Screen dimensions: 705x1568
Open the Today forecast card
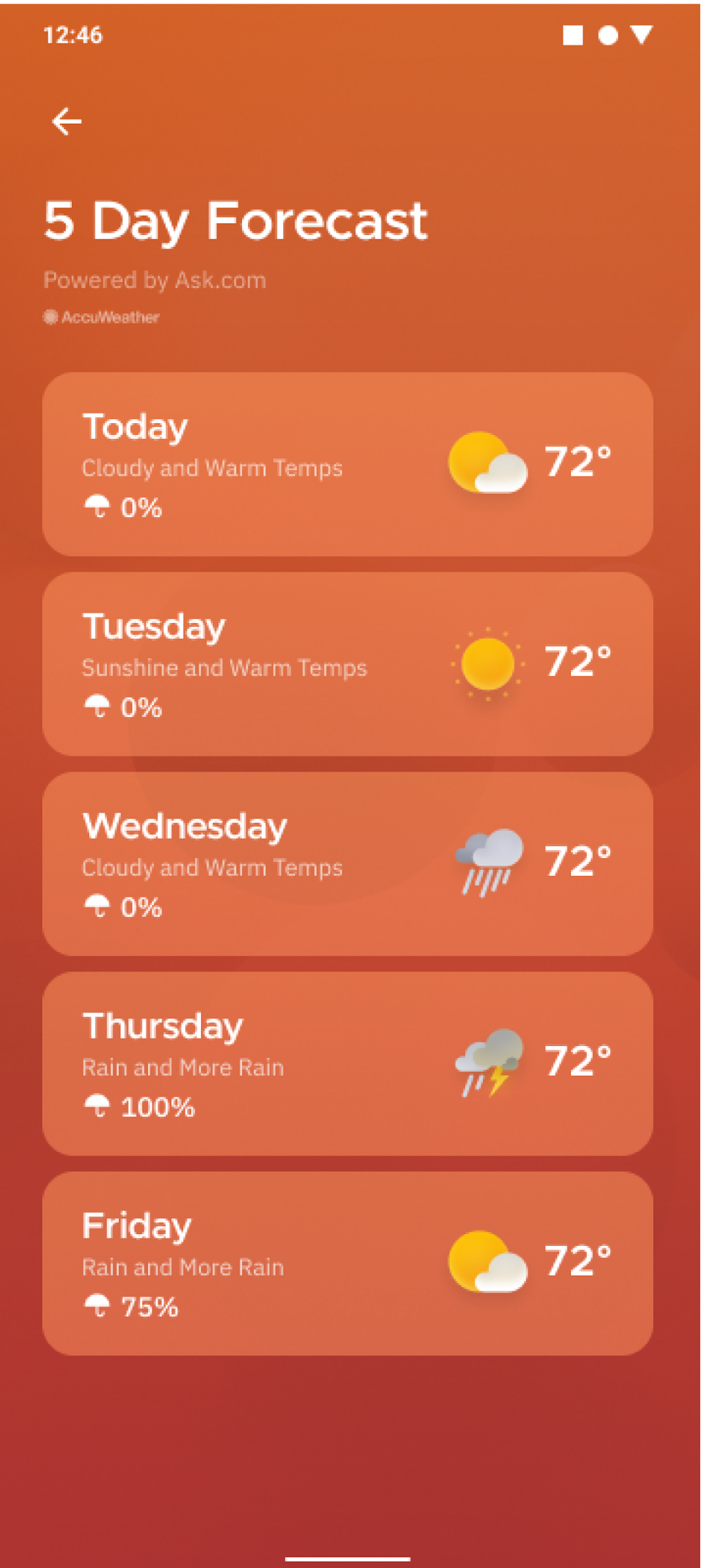(347, 464)
